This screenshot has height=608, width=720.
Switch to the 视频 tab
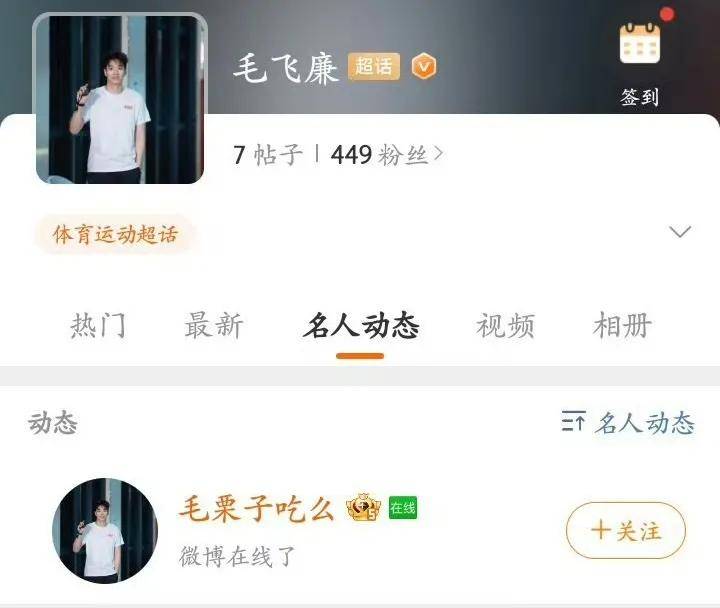click(505, 325)
